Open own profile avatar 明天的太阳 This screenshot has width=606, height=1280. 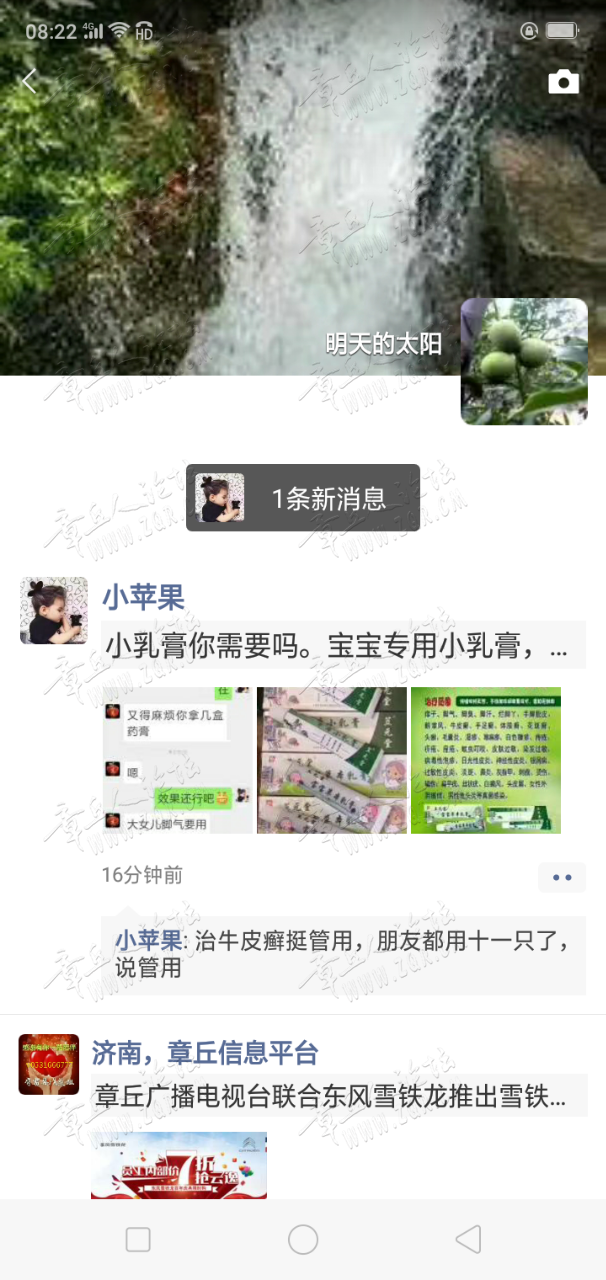tap(523, 361)
